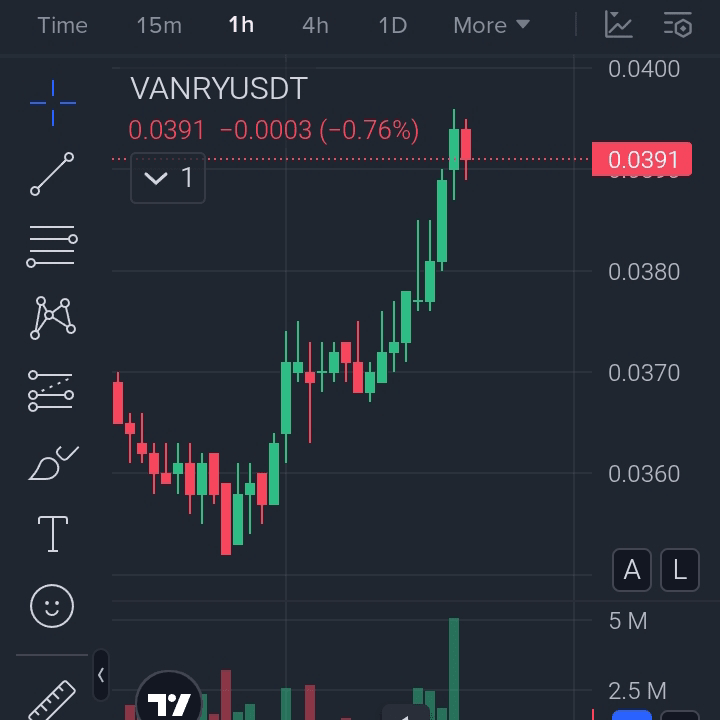This screenshot has width=720, height=720.
Task: Select the forecasting and measuring tool
Action: pos(52,390)
